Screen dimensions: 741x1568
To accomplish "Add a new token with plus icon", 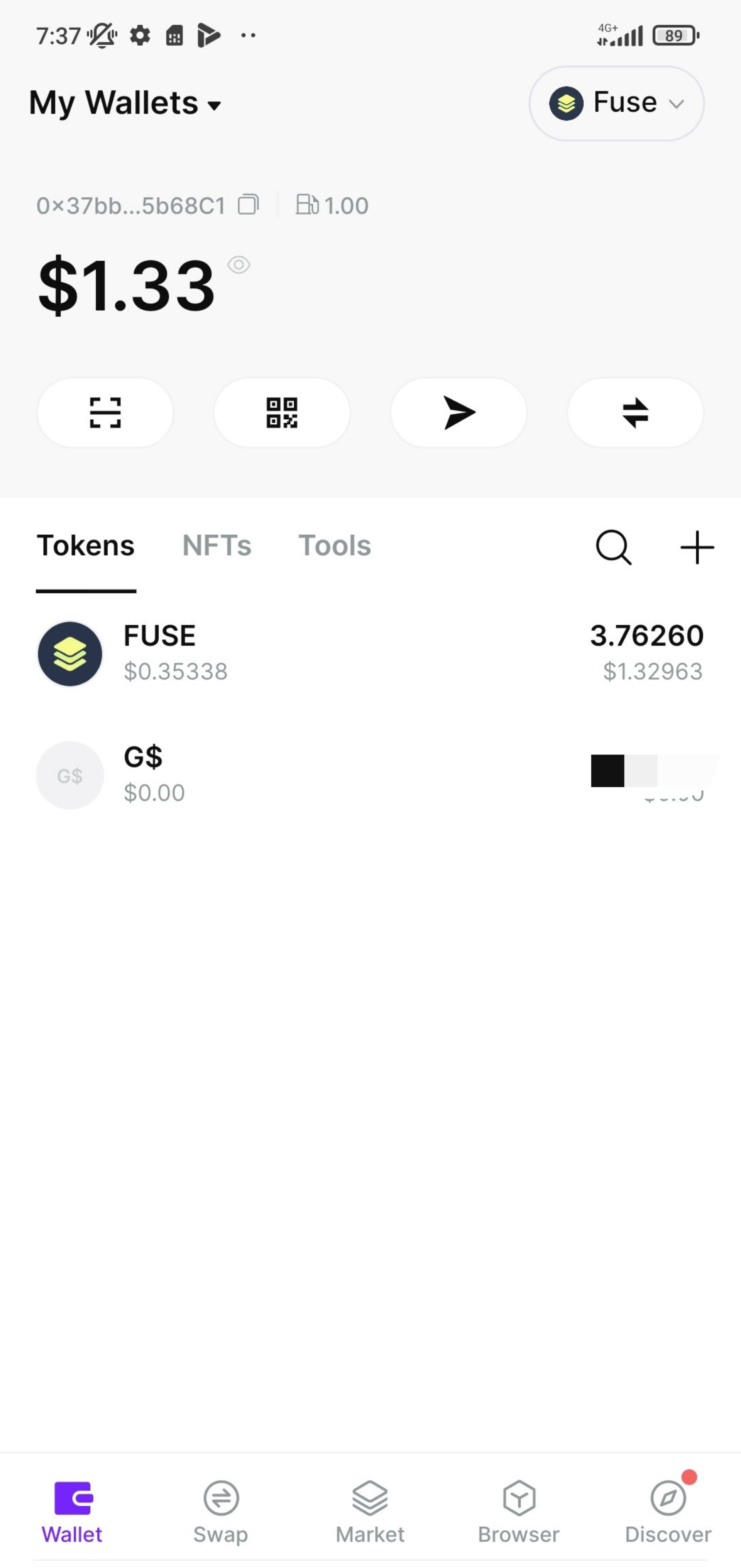I will point(697,547).
